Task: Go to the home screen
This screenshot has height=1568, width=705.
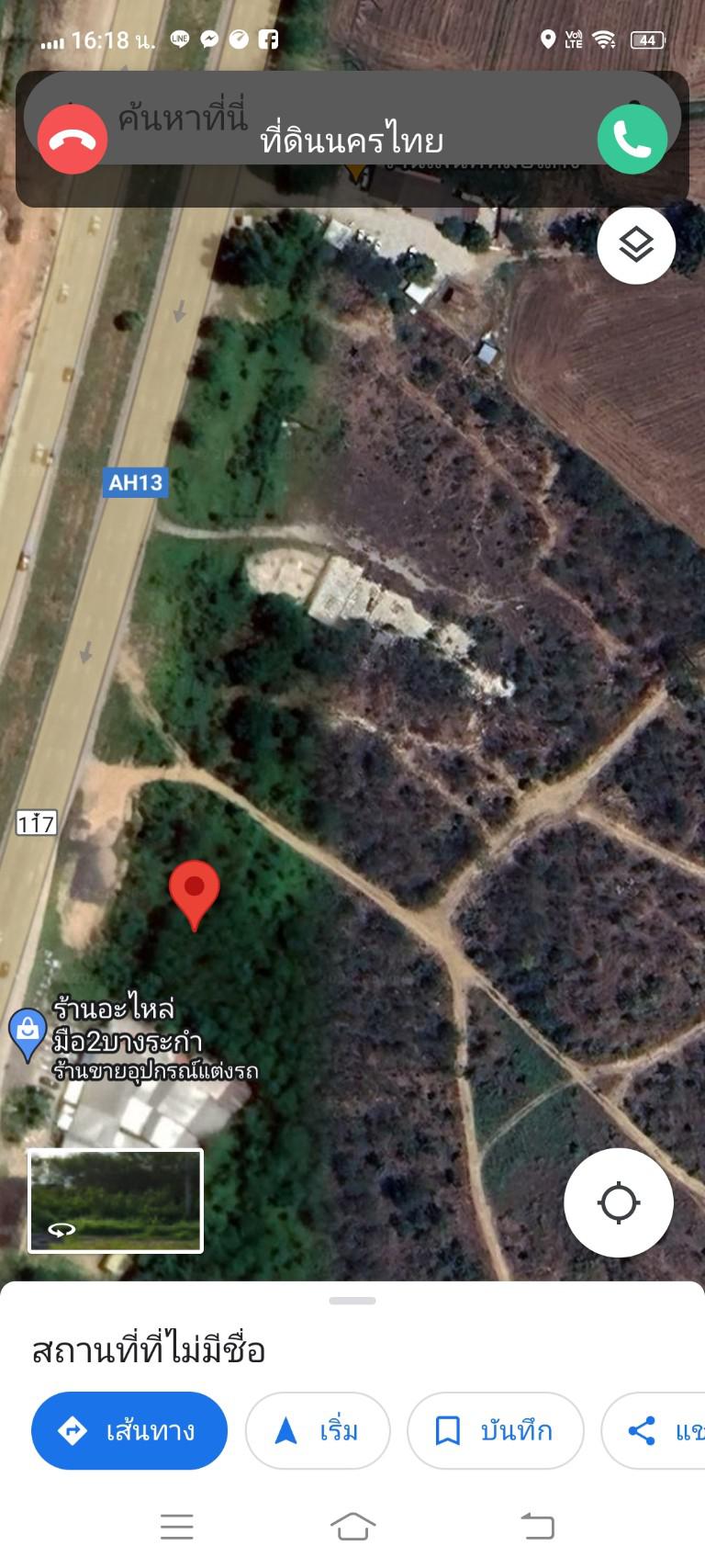Action: 352,1526
